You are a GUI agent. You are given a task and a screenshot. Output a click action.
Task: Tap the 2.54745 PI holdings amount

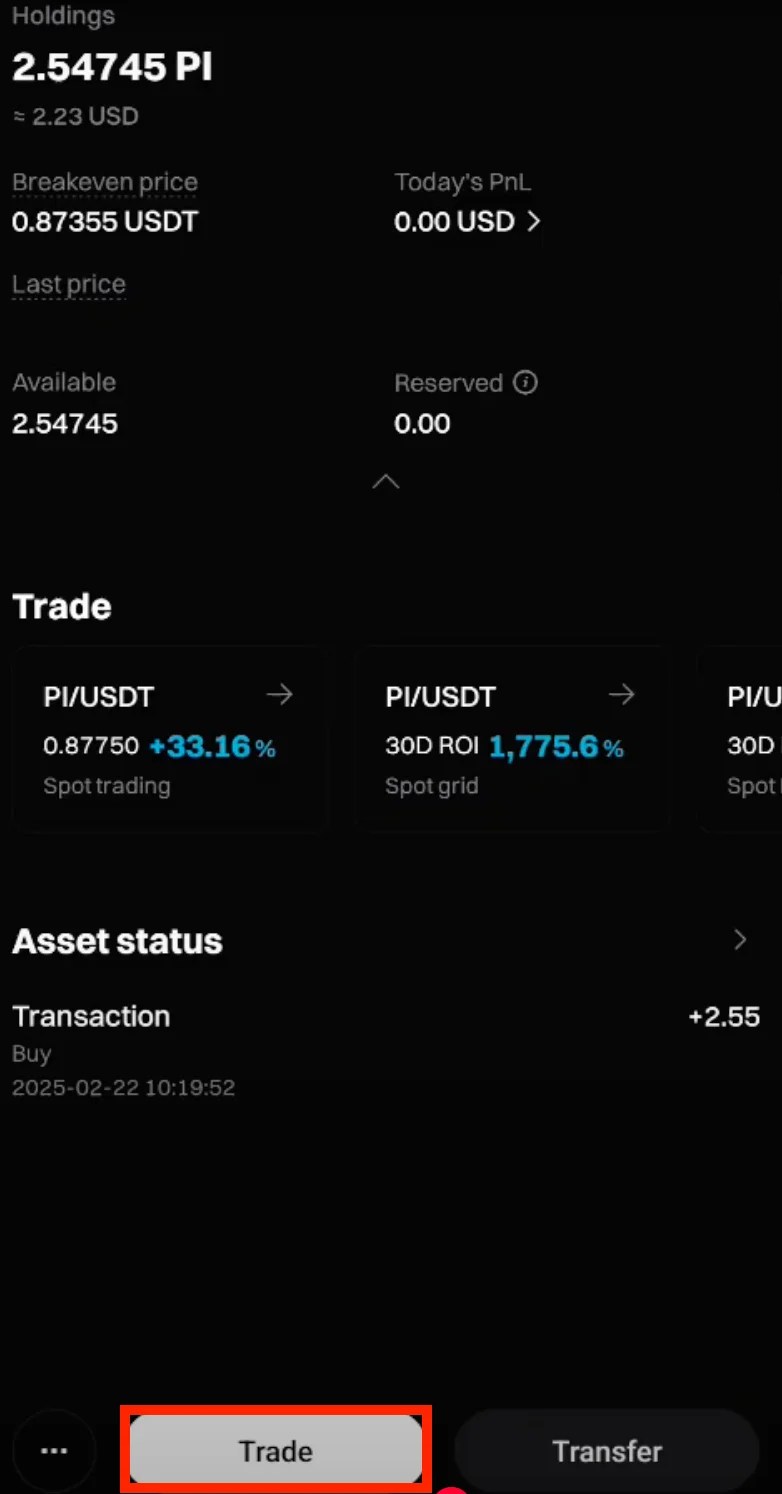(112, 67)
